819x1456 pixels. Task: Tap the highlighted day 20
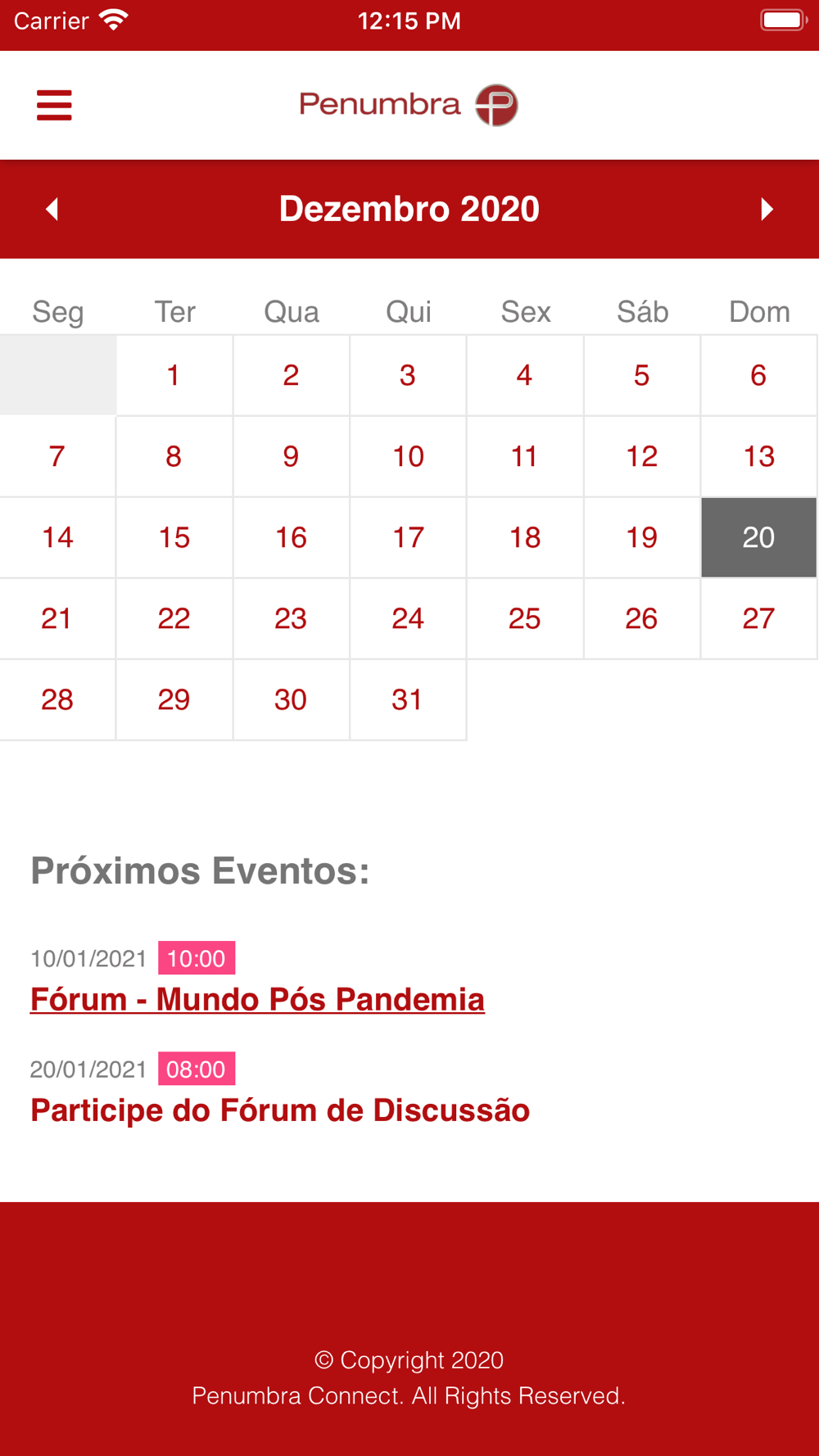(758, 537)
